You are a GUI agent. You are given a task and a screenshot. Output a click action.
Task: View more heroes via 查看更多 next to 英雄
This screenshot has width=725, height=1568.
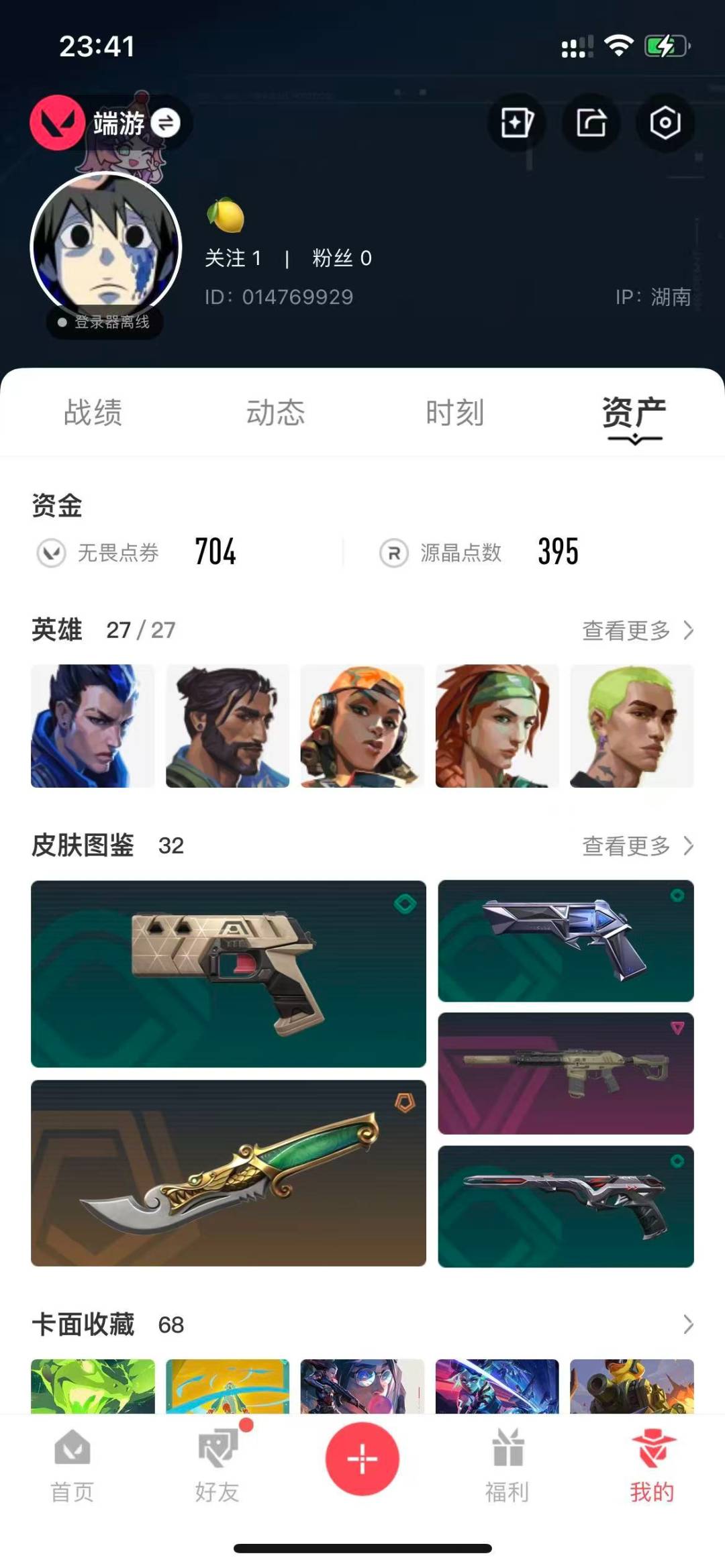tap(636, 630)
